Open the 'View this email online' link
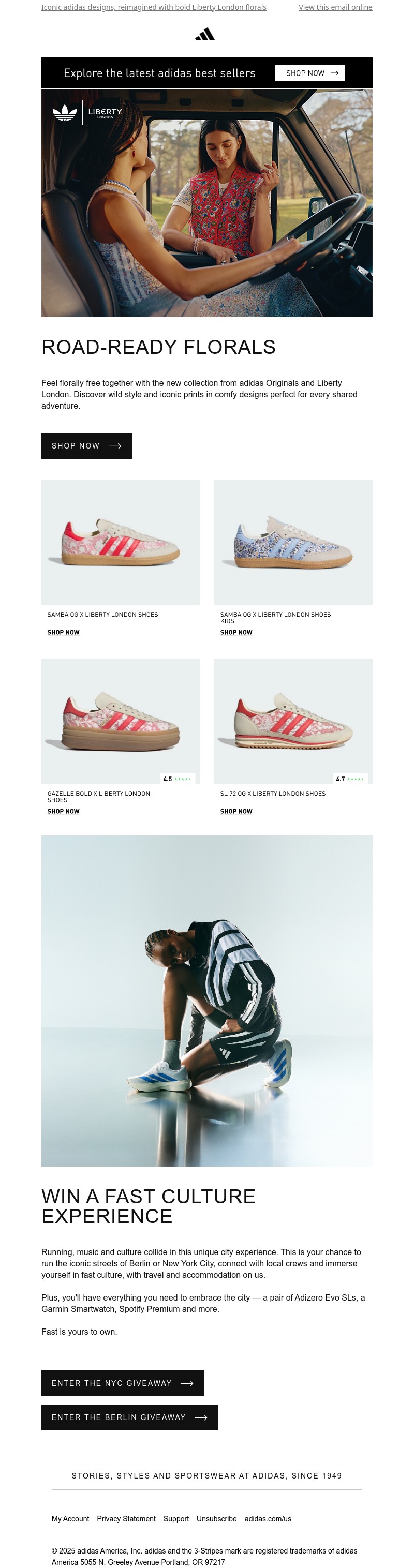414x1568 pixels. point(335,7)
